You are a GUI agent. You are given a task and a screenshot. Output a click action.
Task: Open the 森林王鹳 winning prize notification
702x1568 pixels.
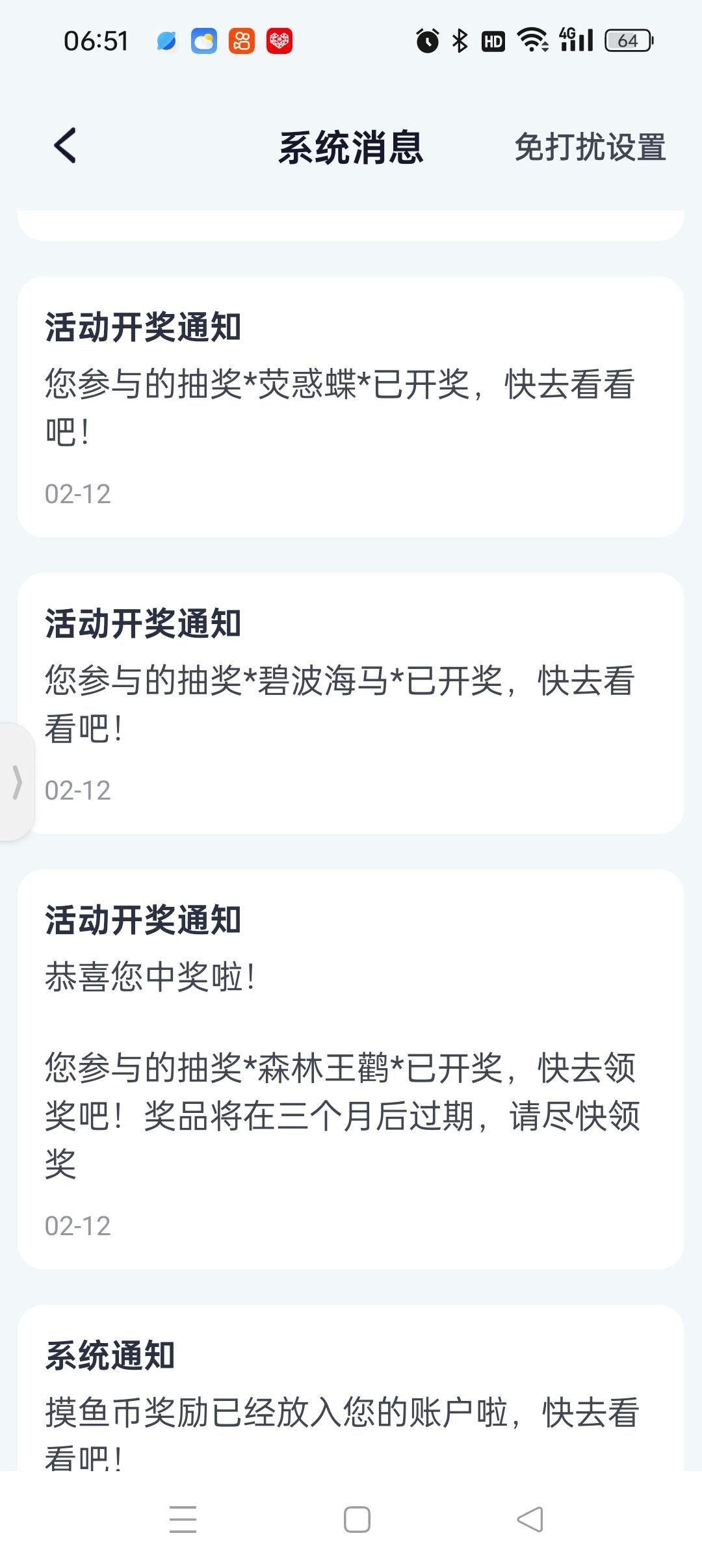click(x=351, y=1069)
